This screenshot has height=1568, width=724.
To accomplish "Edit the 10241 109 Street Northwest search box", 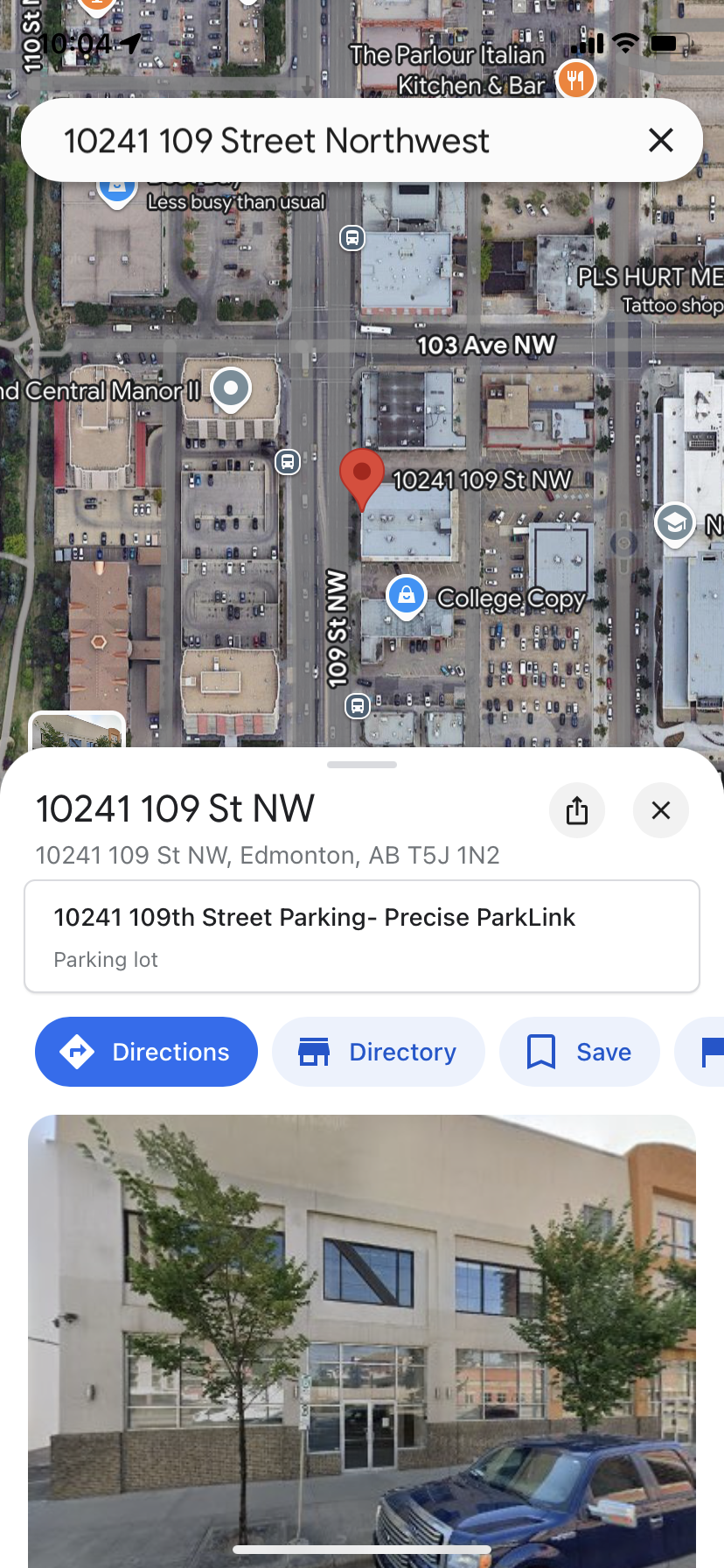I will 332,140.
